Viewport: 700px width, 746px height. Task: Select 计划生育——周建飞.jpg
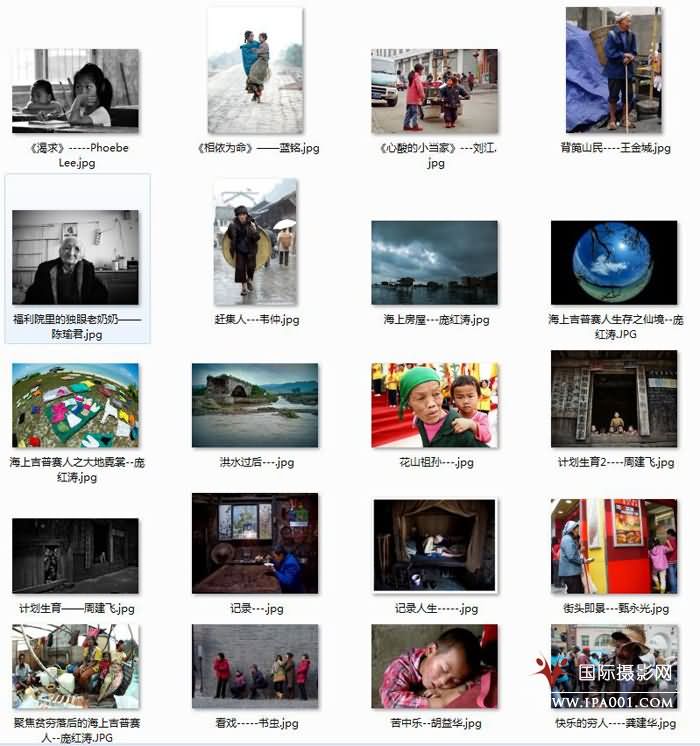(75, 556)
